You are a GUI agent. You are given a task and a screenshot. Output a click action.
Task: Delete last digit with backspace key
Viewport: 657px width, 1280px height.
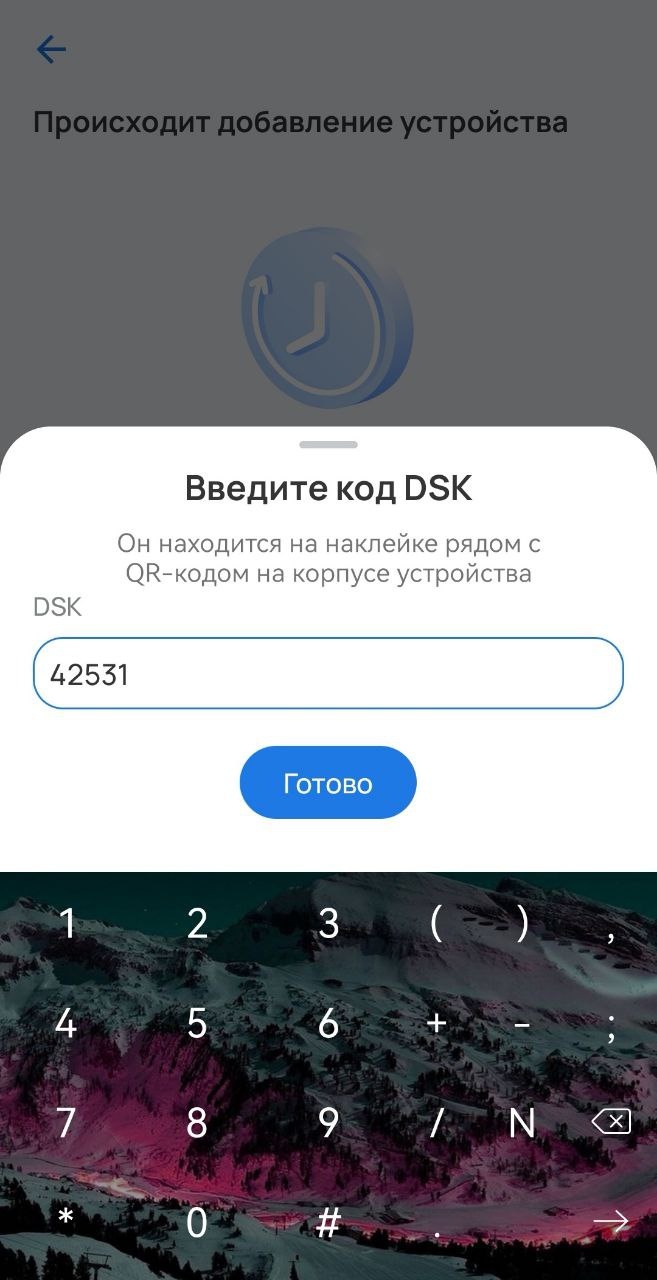(x=610, y=1122)
